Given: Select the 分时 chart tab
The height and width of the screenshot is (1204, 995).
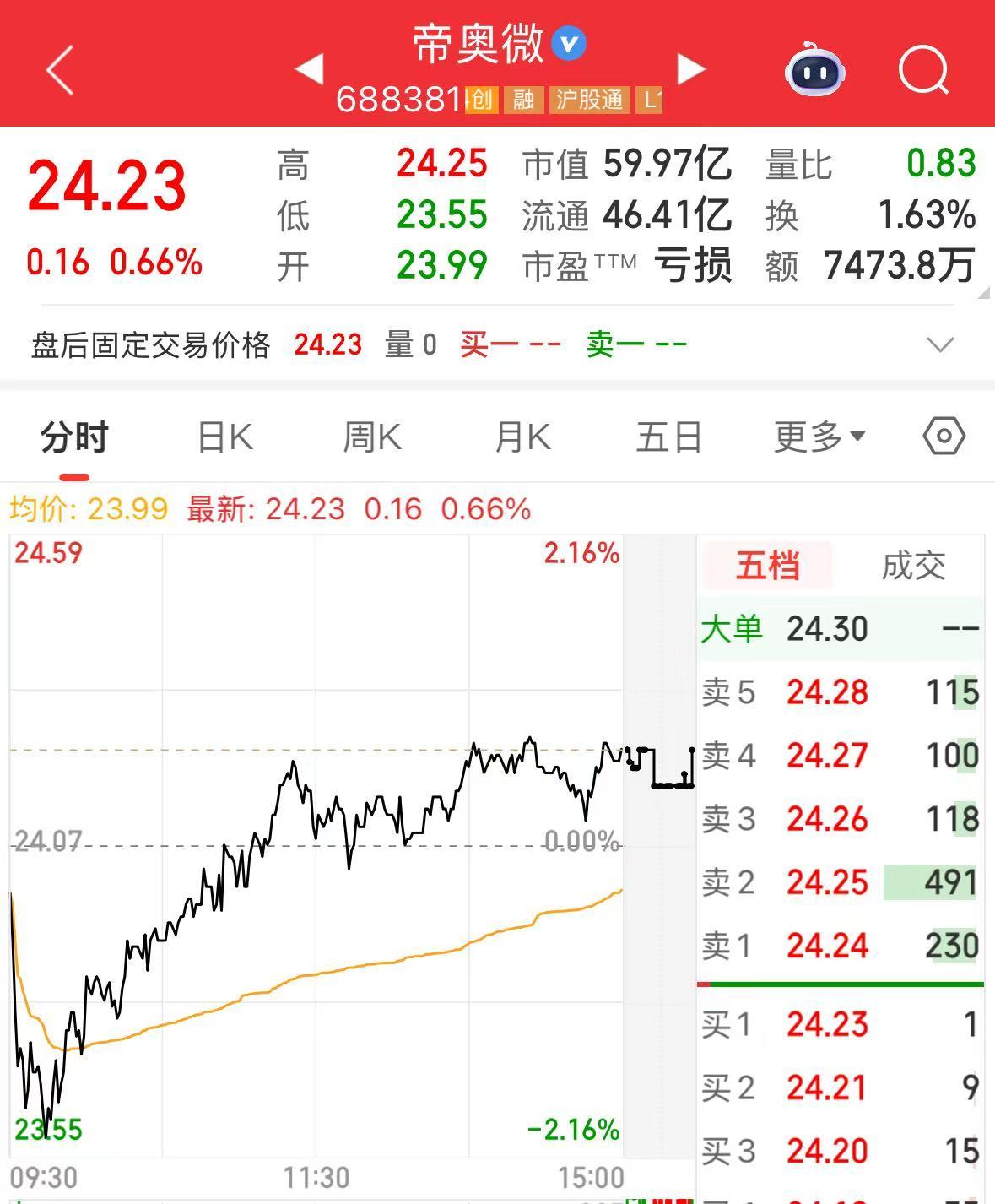Looking at the screenshot, I should tap(74, 437).
